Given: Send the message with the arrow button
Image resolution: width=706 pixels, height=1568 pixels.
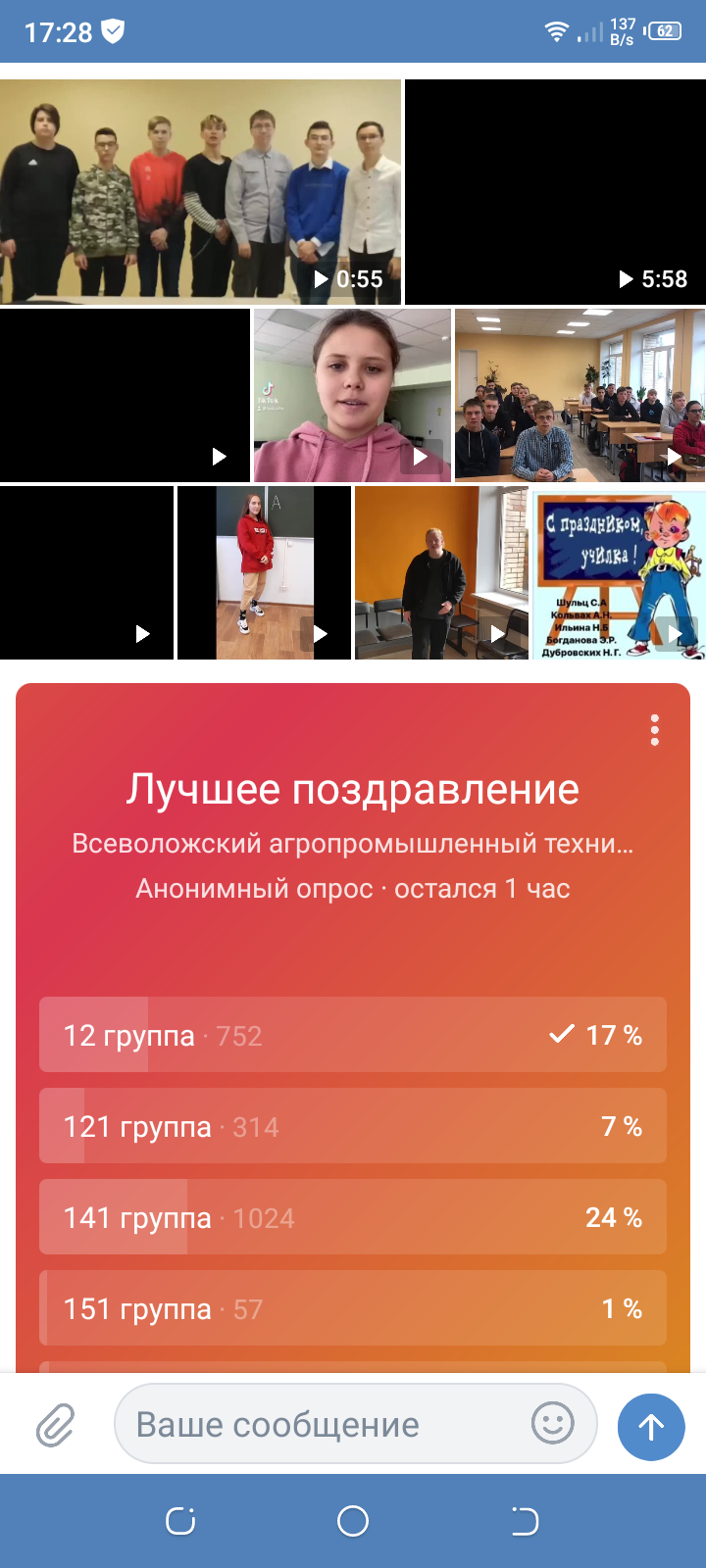Looking at the screenshot, I should point(651,1427).
